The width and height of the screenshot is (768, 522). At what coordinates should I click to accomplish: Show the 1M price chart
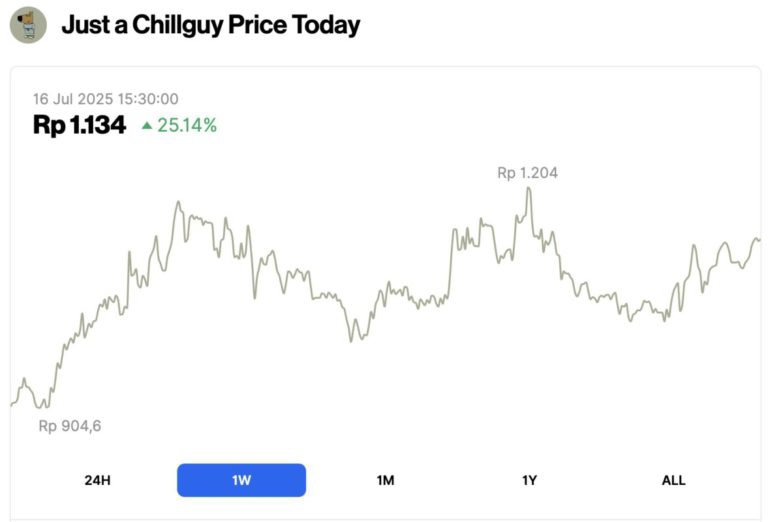[x=385, y=480]
